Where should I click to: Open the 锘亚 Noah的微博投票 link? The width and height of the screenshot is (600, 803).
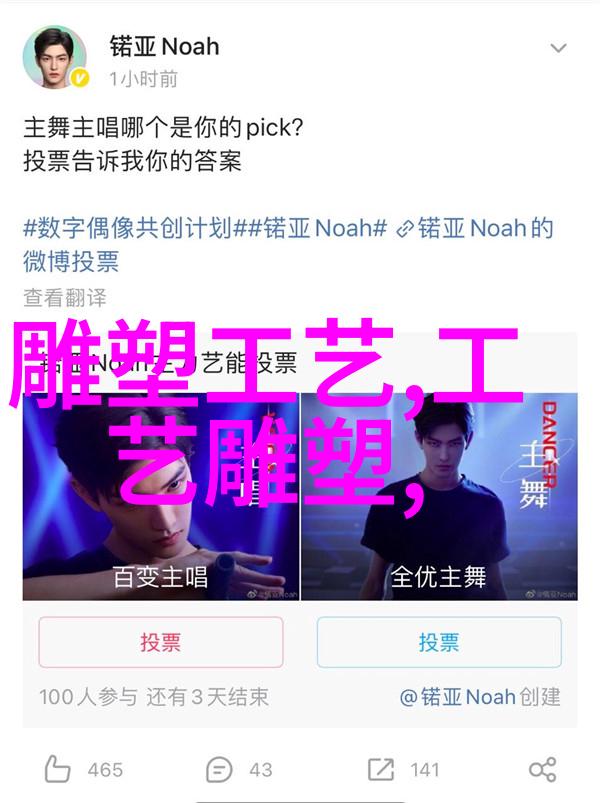pos(474,228)
